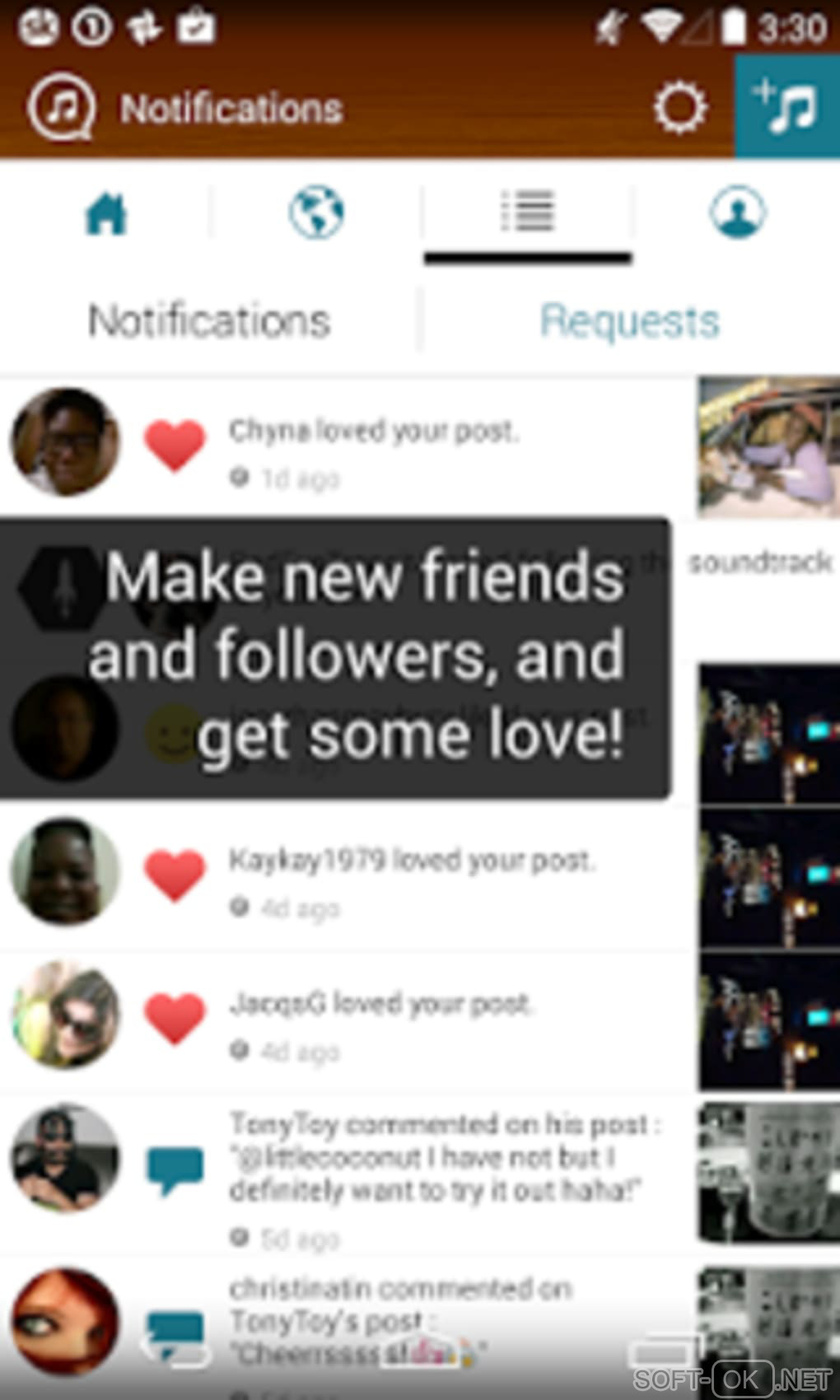This screenshot has width=840, height=1400.
Task: Open the globe explore tab
Action: pyautogui.click(x=316, y=213)
